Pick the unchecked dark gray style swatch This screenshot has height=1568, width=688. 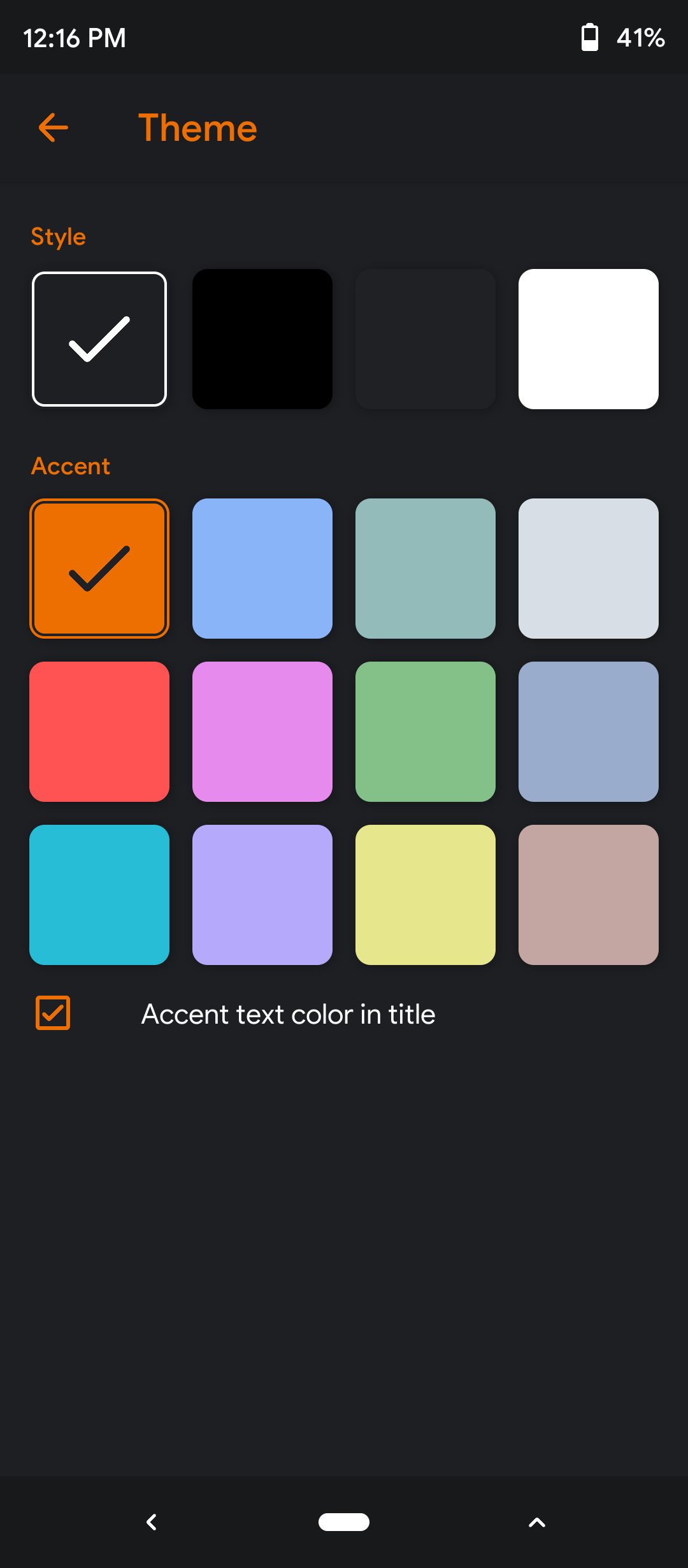coord(426,339)
